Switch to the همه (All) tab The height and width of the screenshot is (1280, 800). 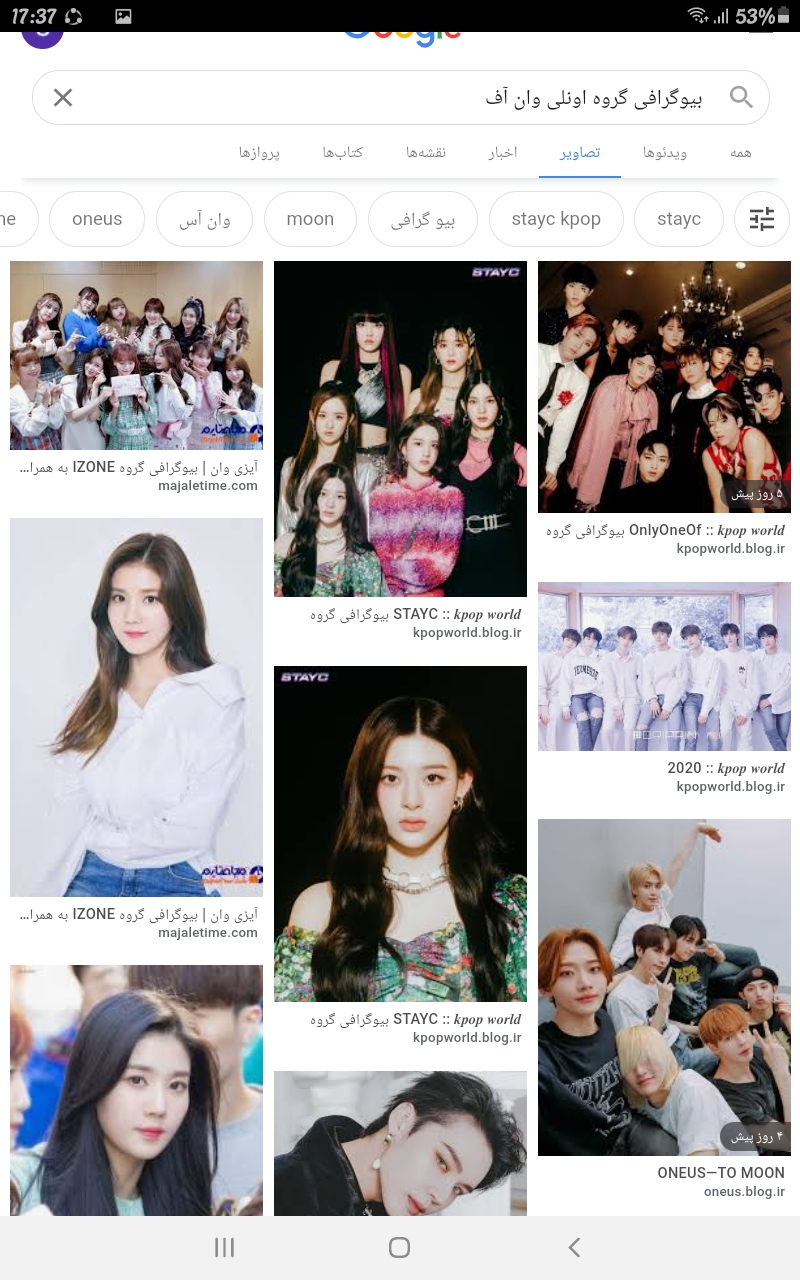click(741, 152)
